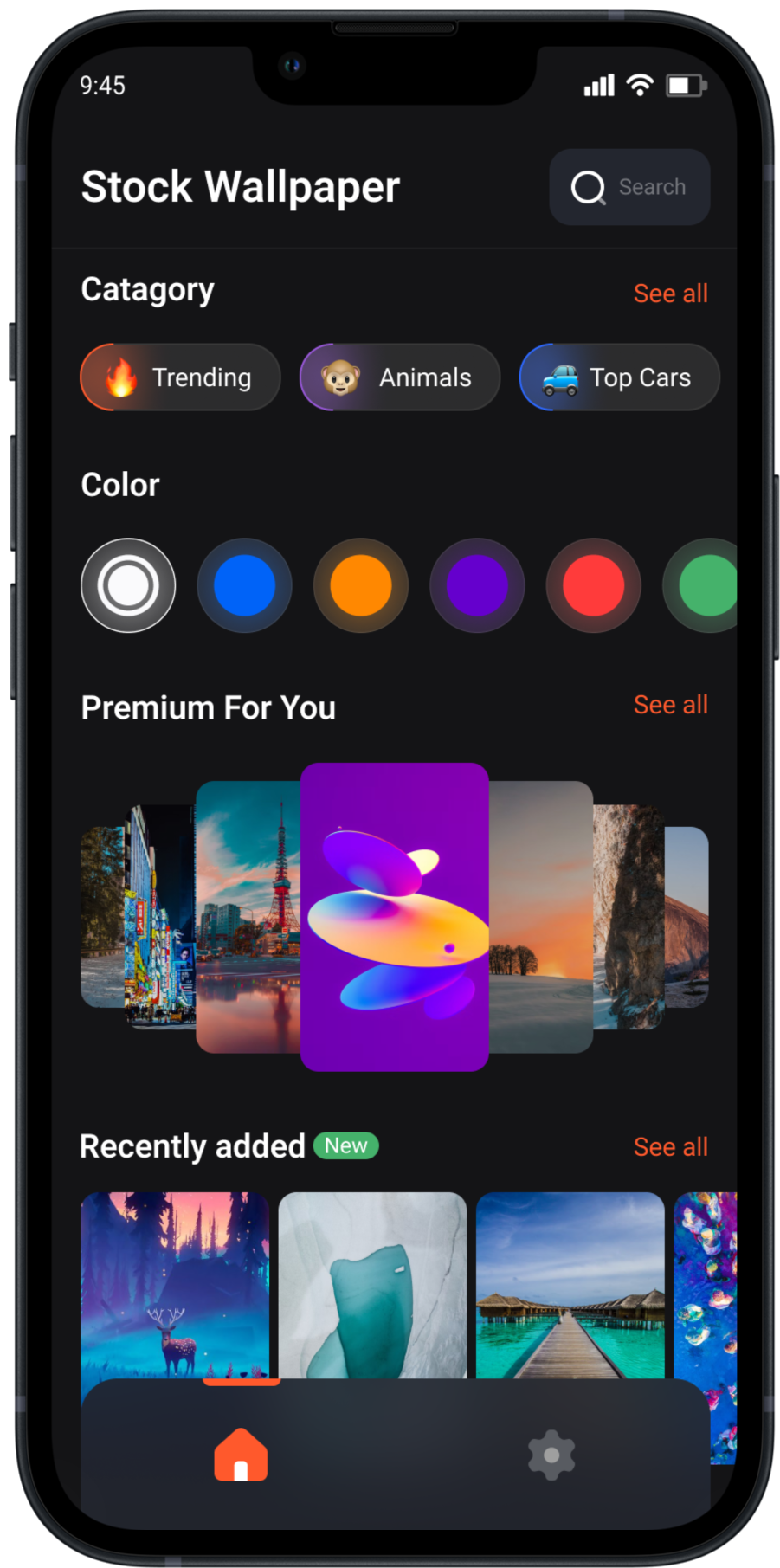Image resolution: width=780 pixels, height=1568 pixels.
Task: Open the deer in forest wallpaper
Action: tap(175, 1285)
